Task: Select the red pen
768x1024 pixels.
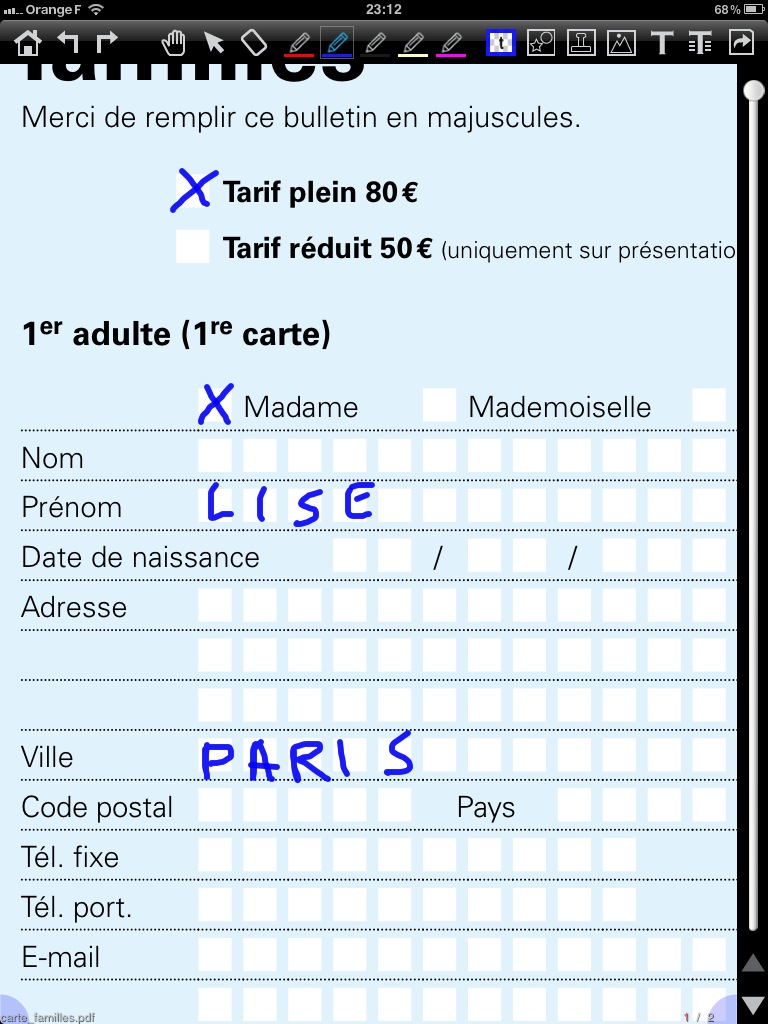Action: pyautogui.click(x=298, y=43)
